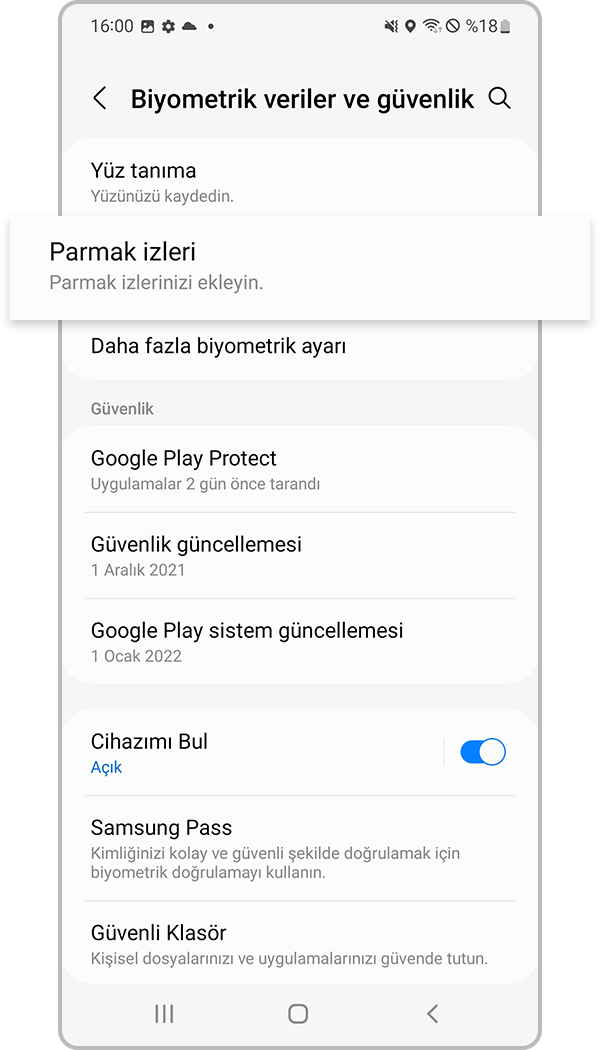This screenshot has width=600, height=1050.
Task: Show recent apps from navigation bar
Action: 165,1014
